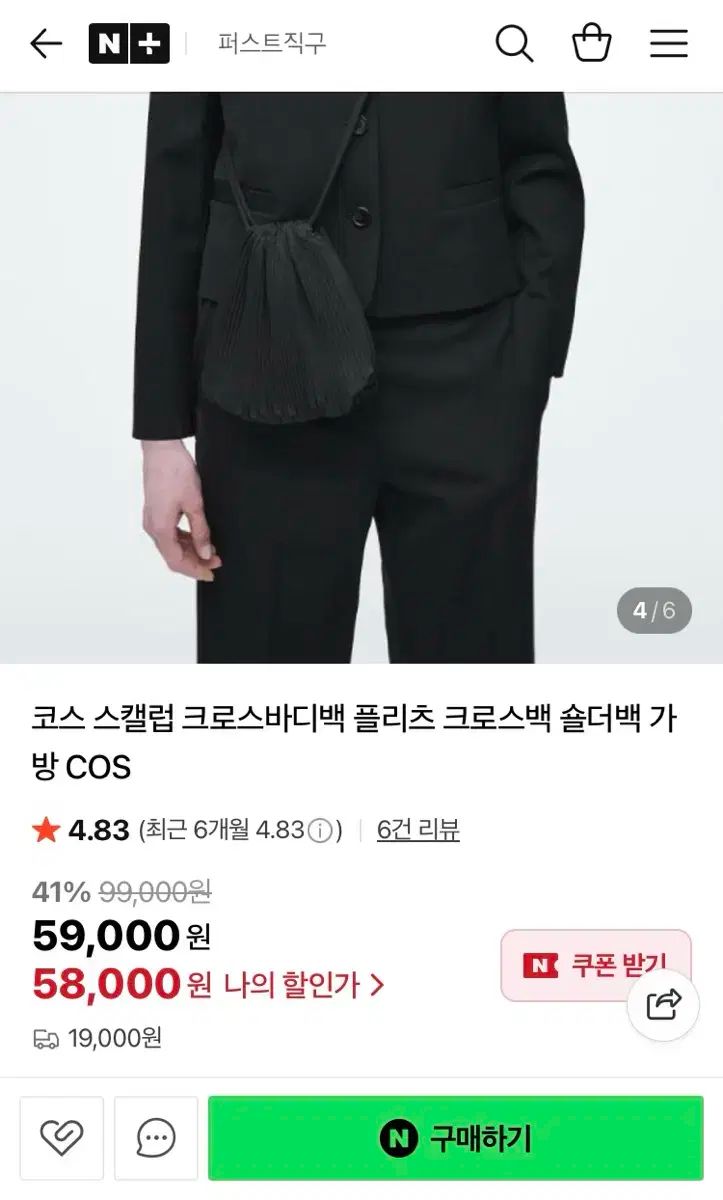Tap 구매하기 to purchase

pyautogui.click(x=456, y=1138)
